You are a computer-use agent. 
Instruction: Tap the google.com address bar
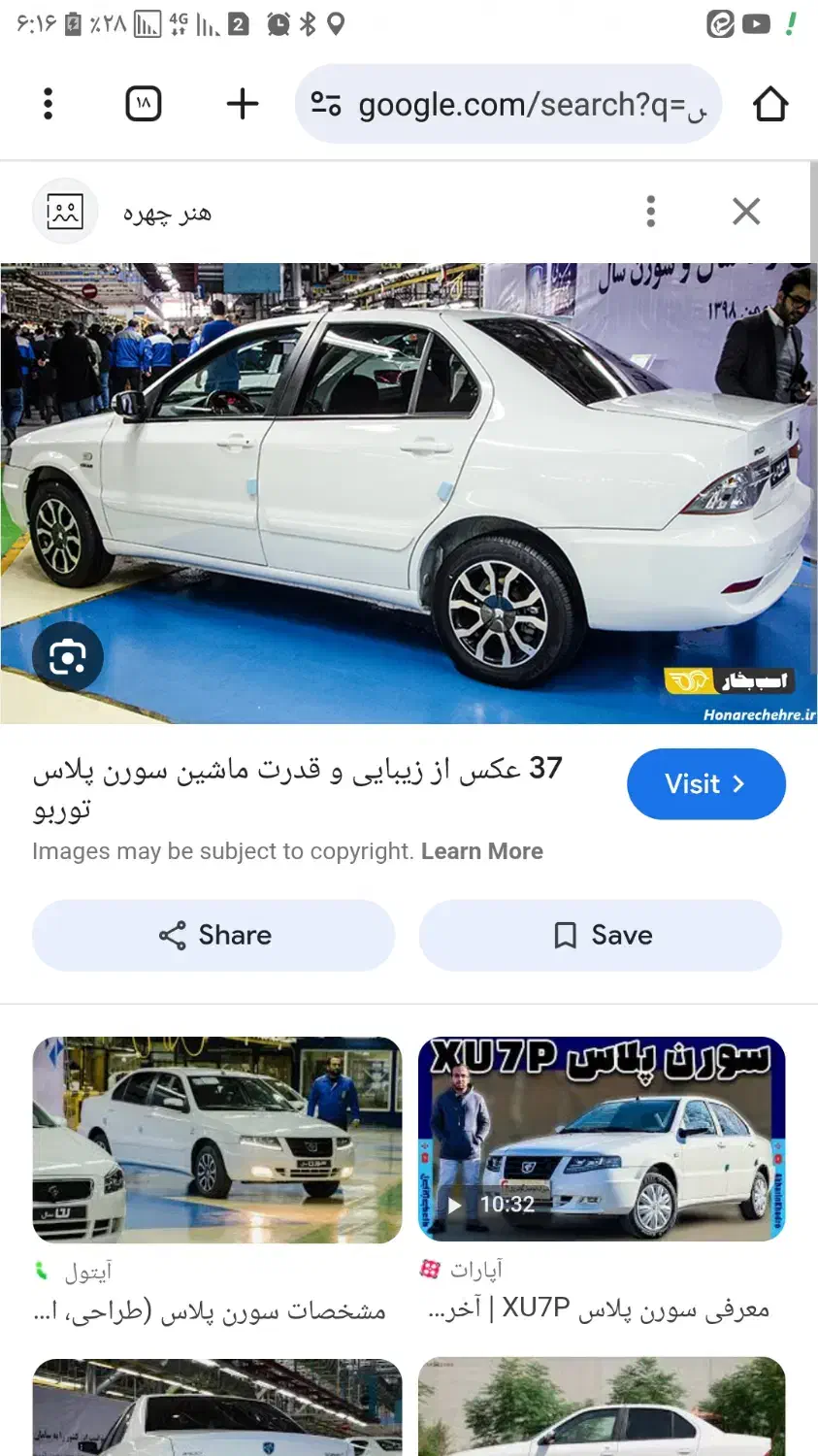pyautogui.click(x=508, y=104)
